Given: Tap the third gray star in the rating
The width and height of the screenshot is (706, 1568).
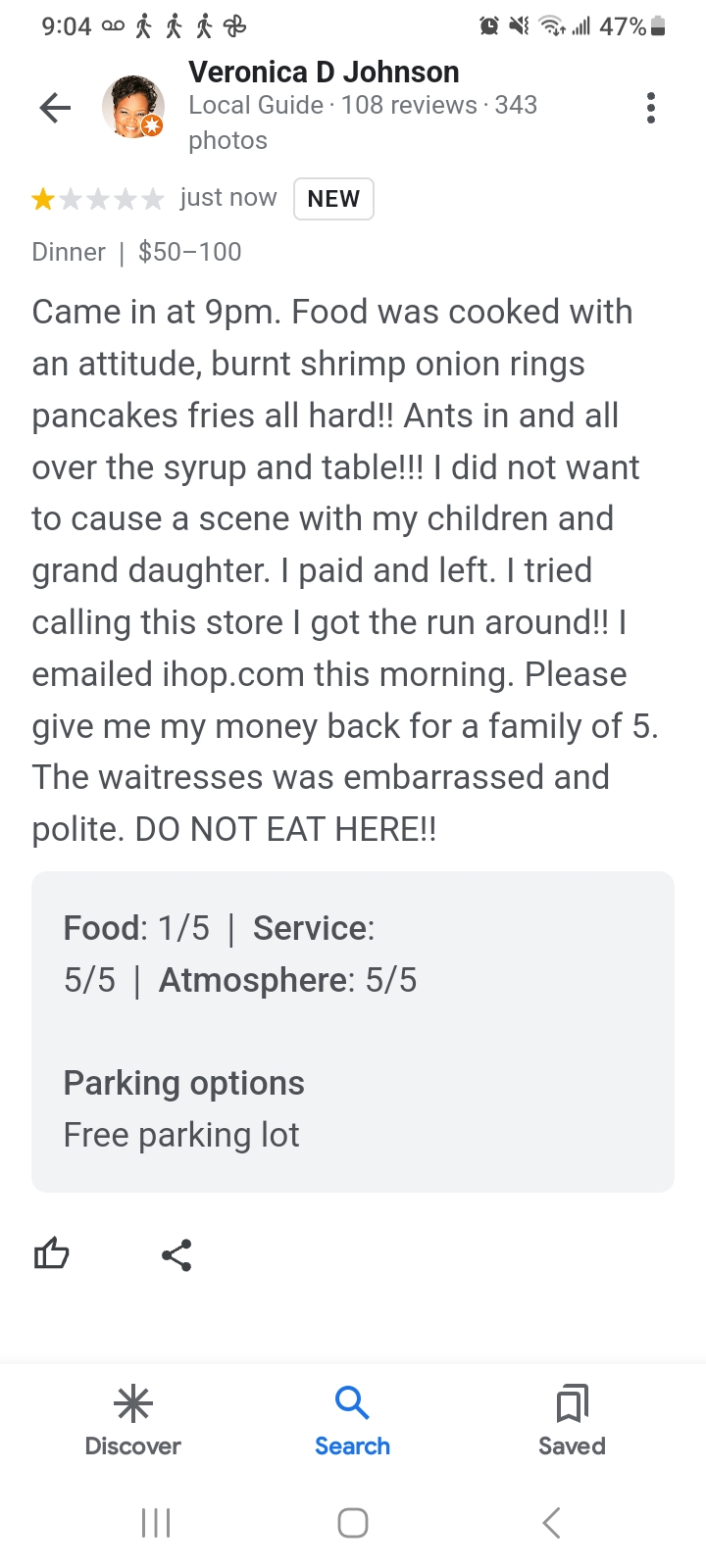Looking at the screenshot, I should 98,199.
